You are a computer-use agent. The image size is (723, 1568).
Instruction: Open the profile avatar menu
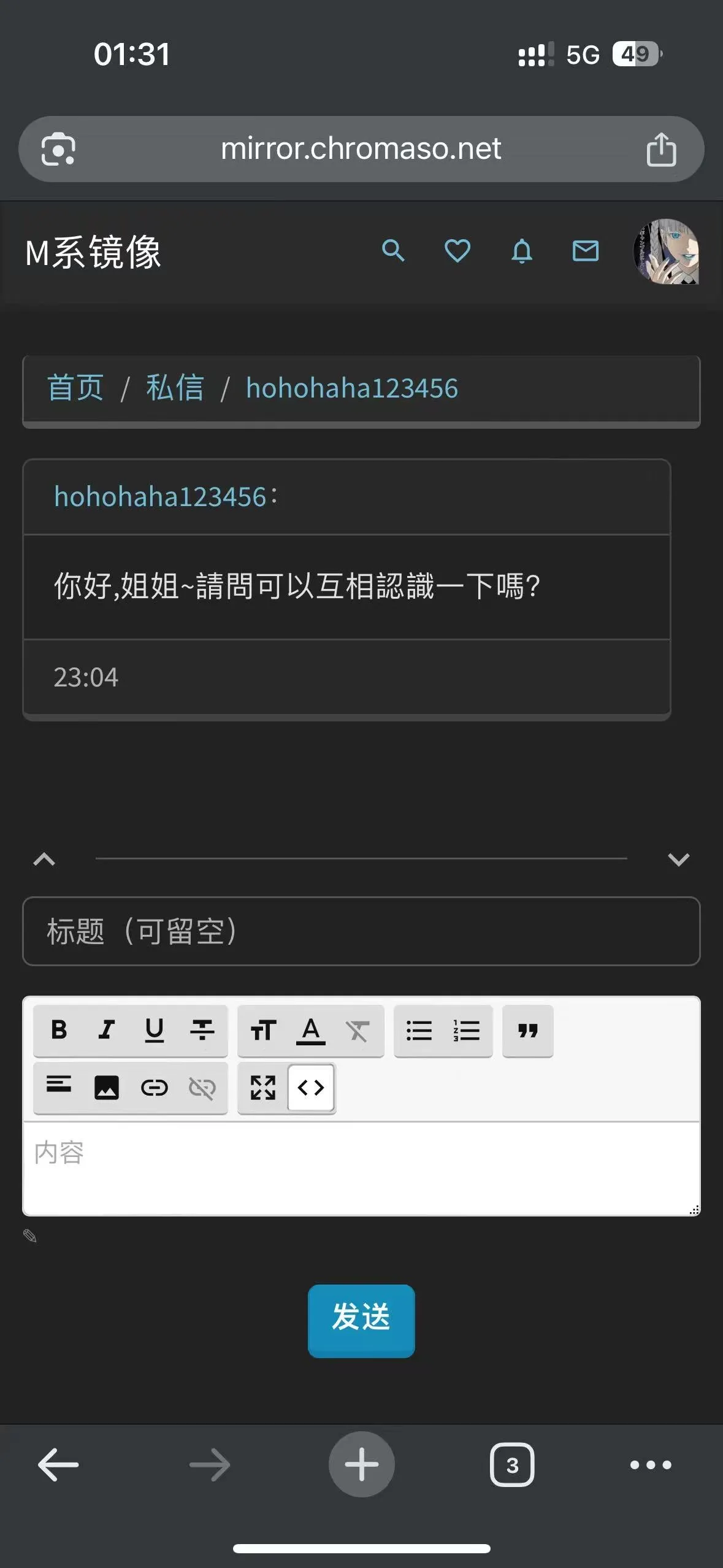coord(666,252)
